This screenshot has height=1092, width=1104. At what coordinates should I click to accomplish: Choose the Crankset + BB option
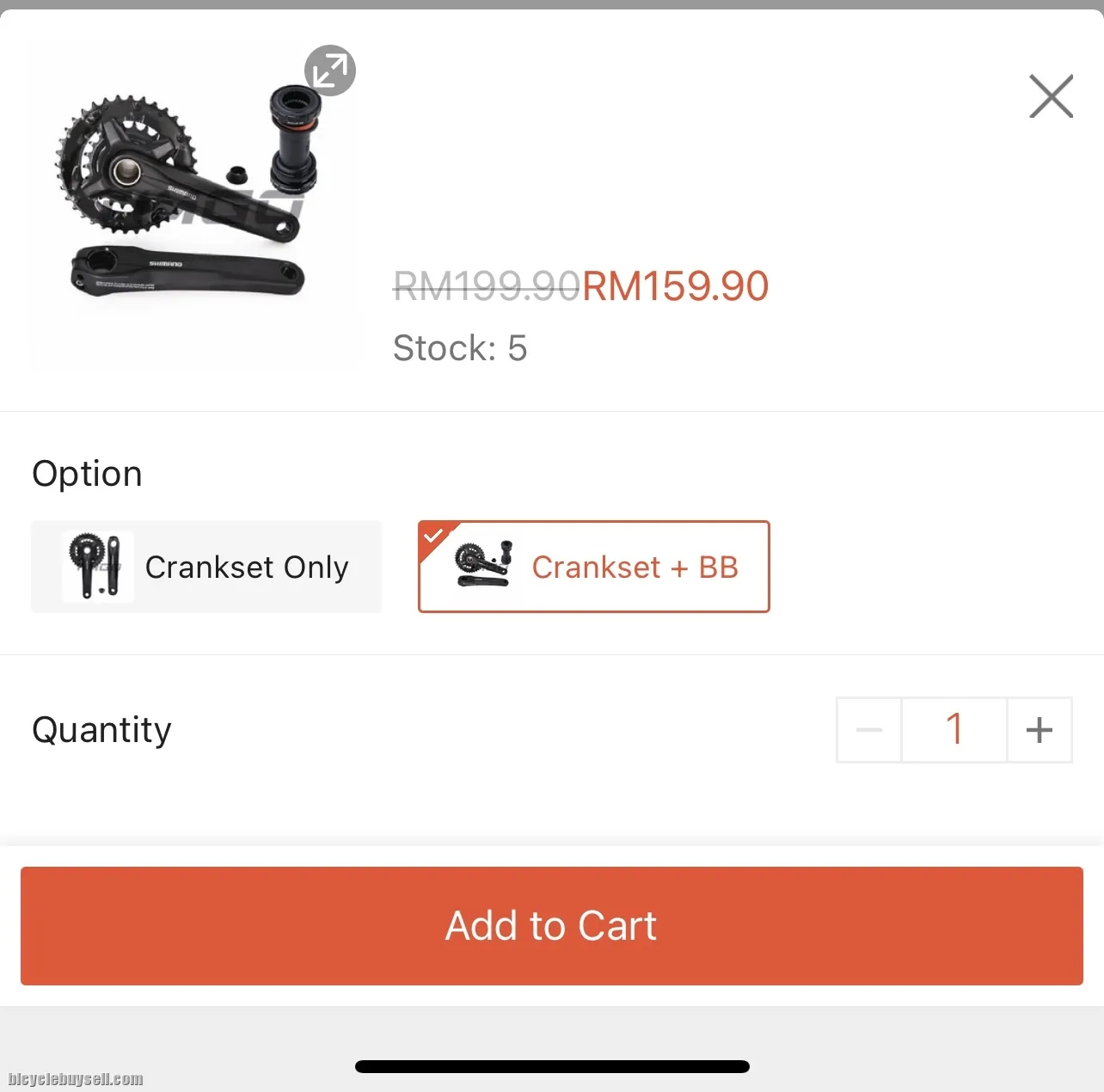(x=594, y=567)
